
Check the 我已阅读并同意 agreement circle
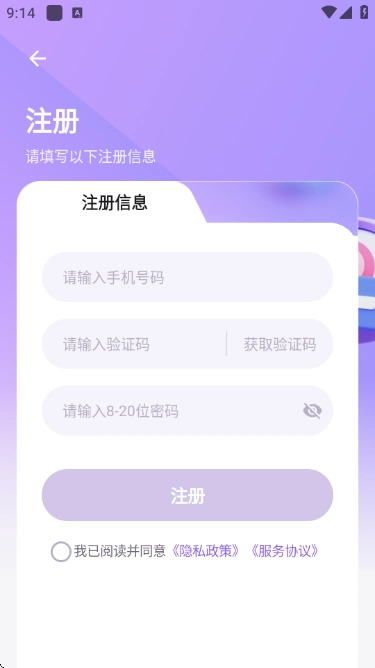pyautogui.click(x=61, y=552)
